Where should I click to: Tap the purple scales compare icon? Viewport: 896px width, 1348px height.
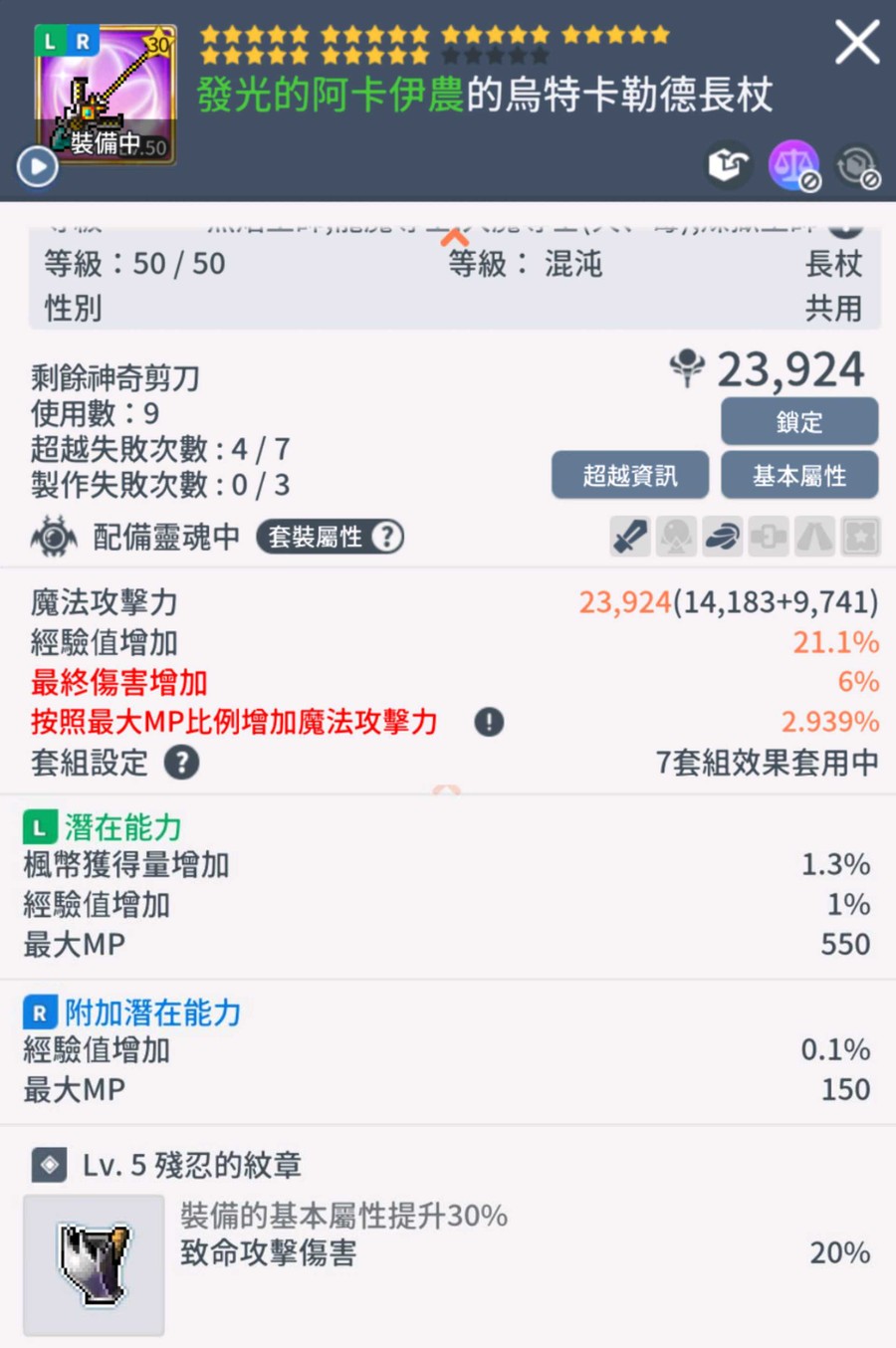793,164
